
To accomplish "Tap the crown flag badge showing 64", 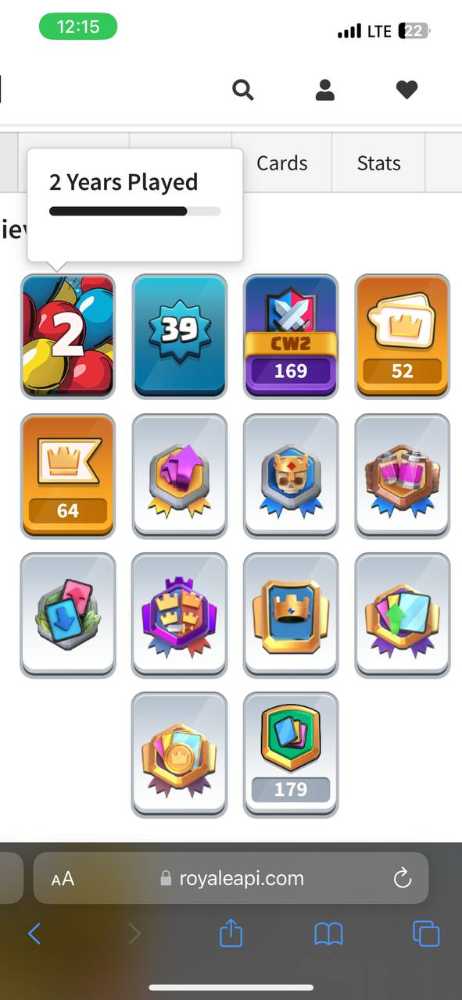I will coord(68,476).
